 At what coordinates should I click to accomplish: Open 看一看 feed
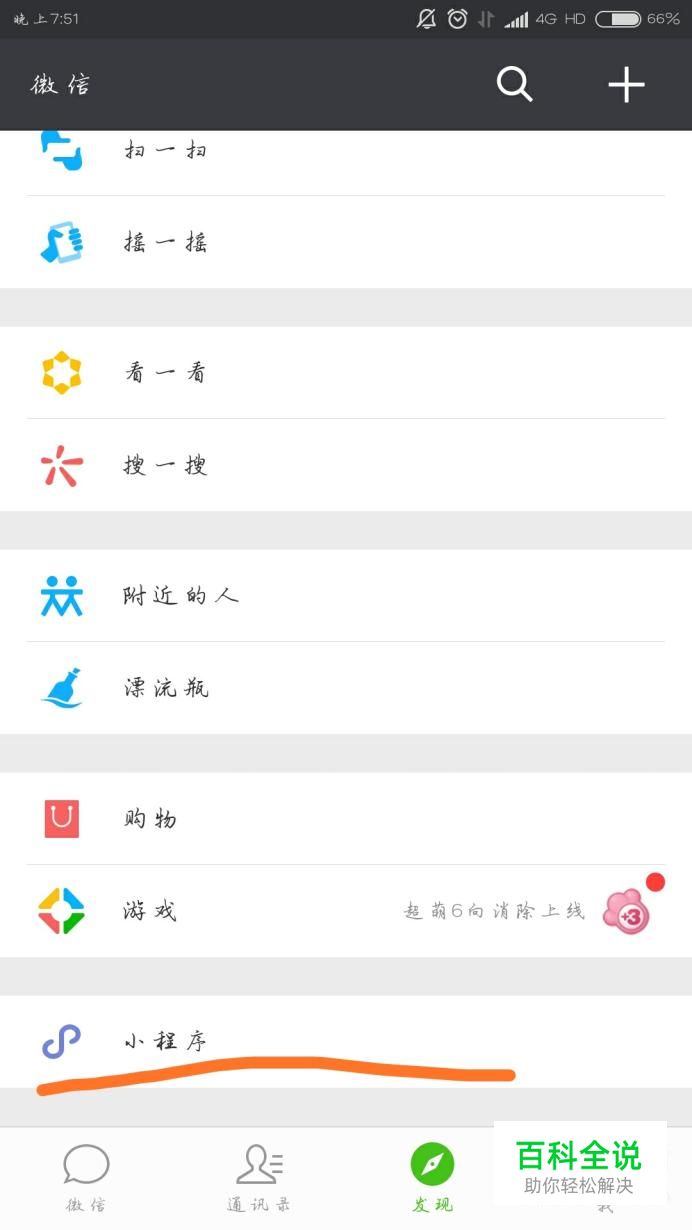tap(165, 373)
